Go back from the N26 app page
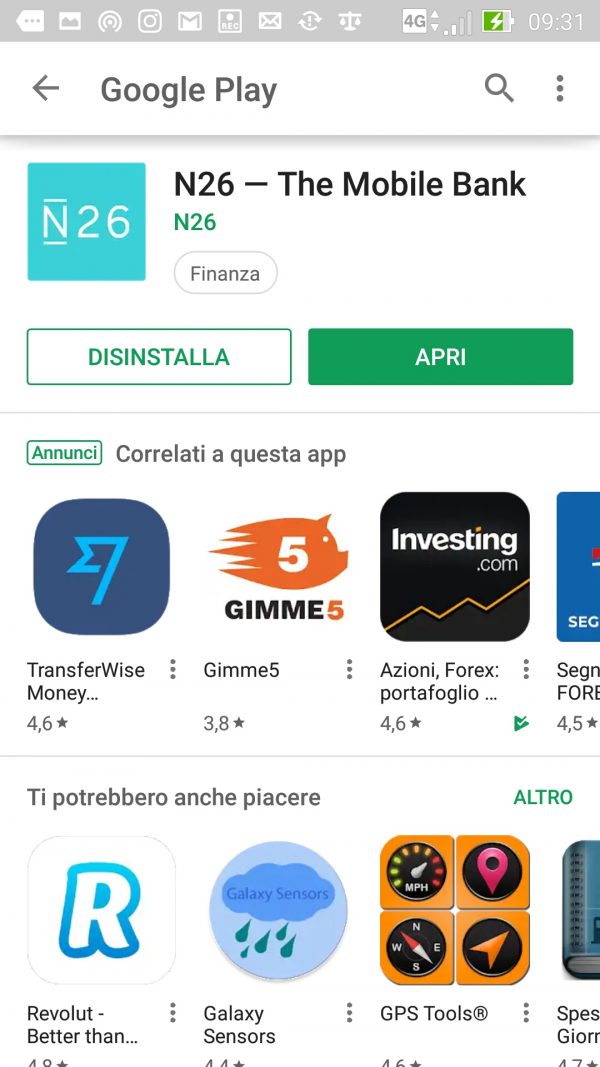Viewport: 600px width, 1067px height. pyautogui.click(x=46, y=89)
